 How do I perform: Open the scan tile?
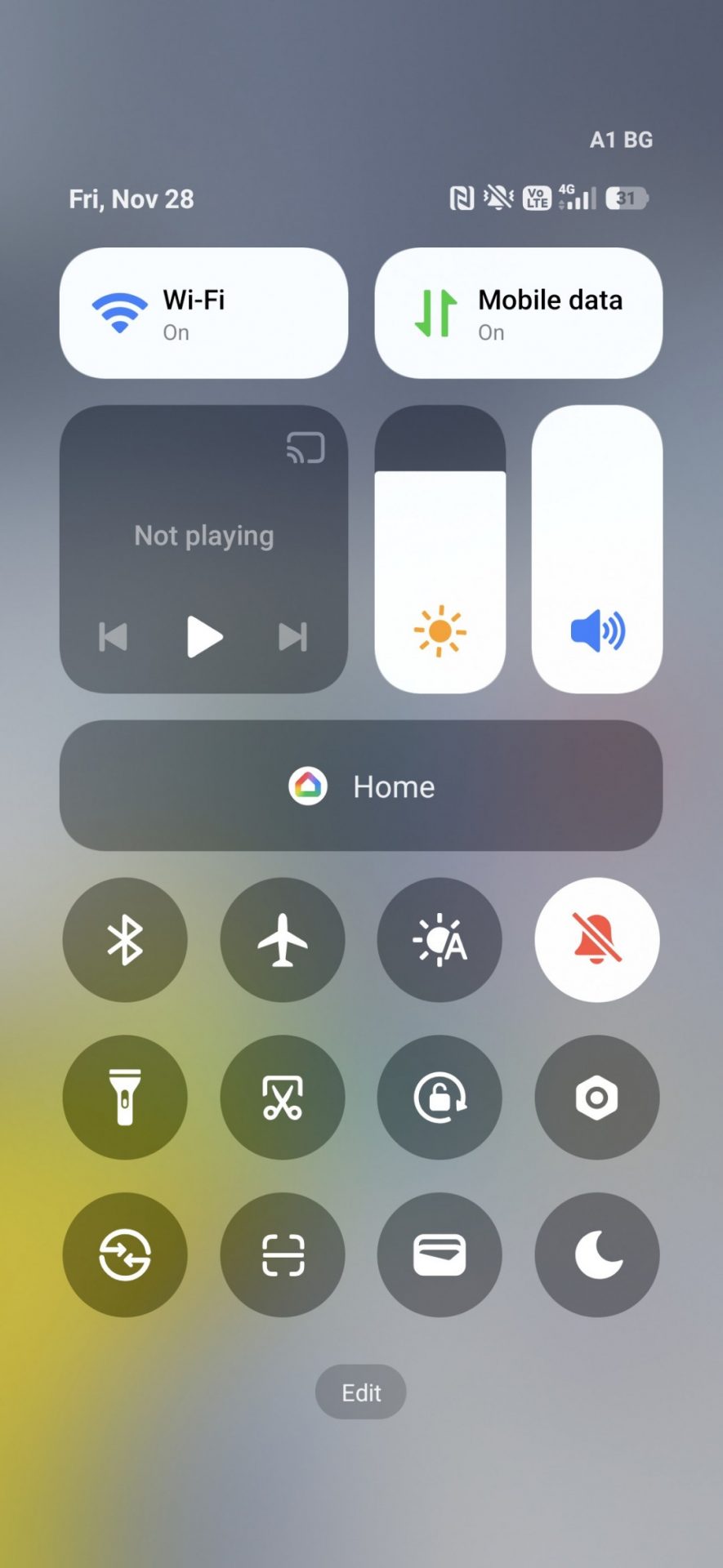(283, 1254)
